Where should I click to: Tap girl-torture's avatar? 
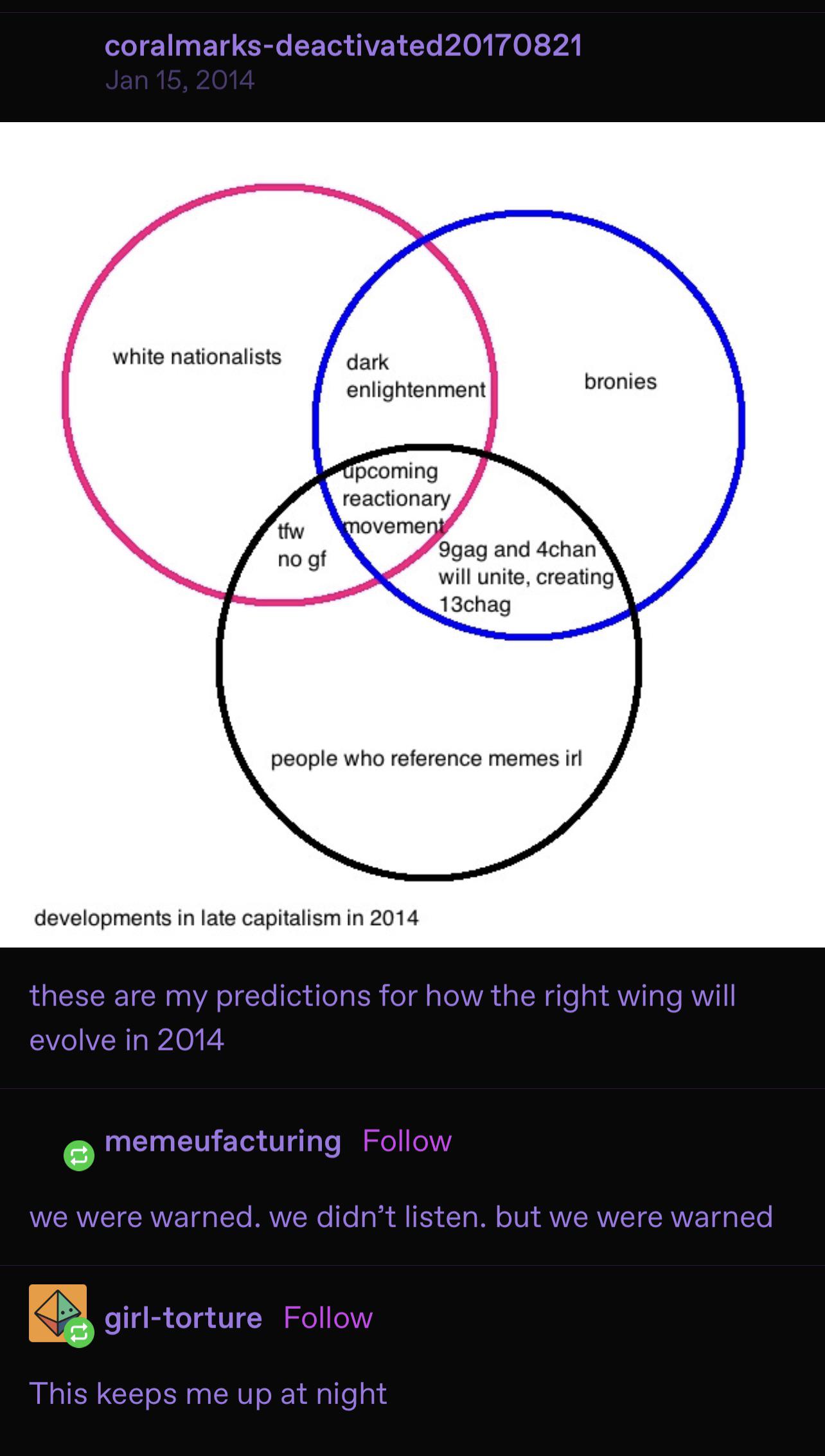click(57, 1313)
